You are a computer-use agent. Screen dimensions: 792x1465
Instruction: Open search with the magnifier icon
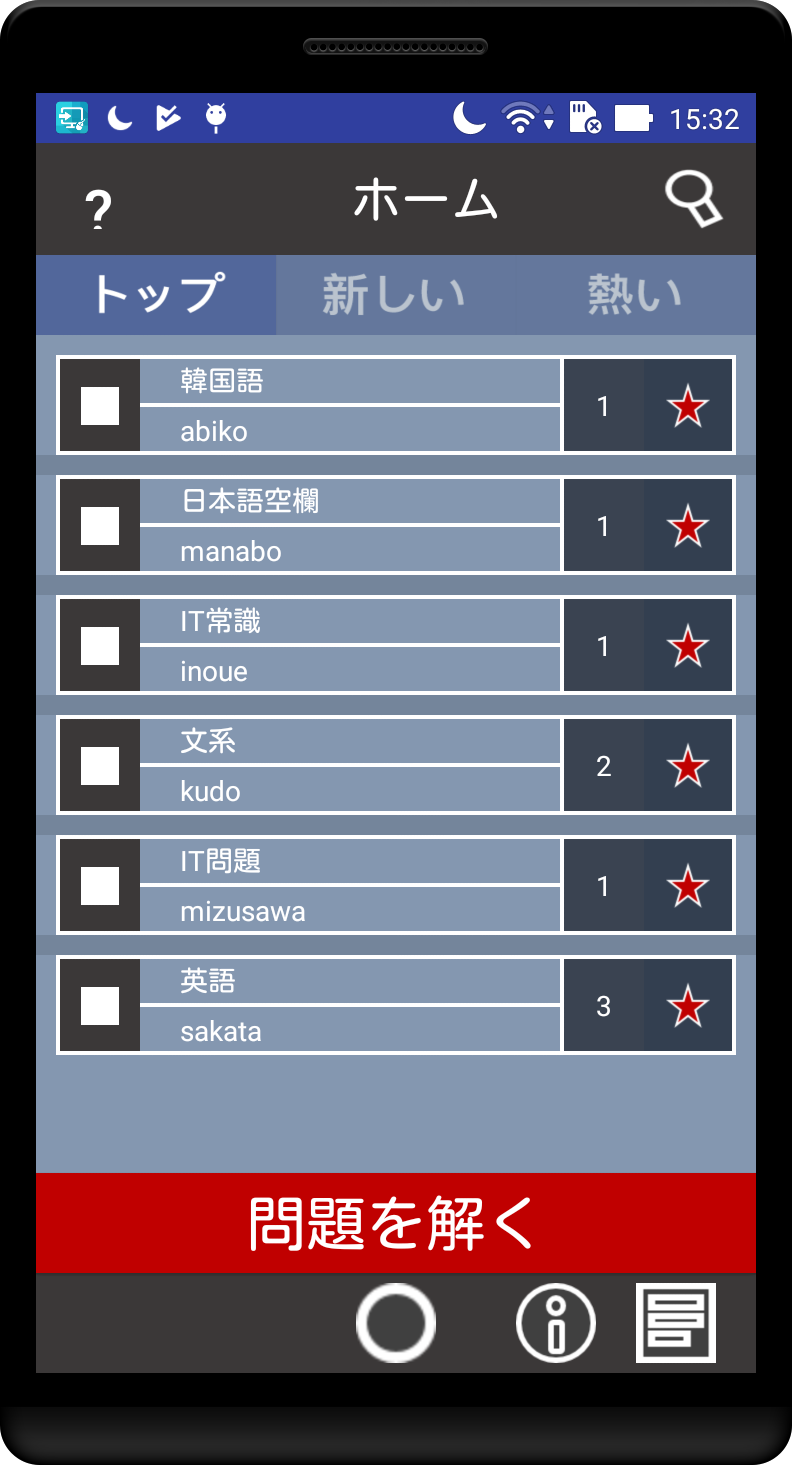pos(694,200)
